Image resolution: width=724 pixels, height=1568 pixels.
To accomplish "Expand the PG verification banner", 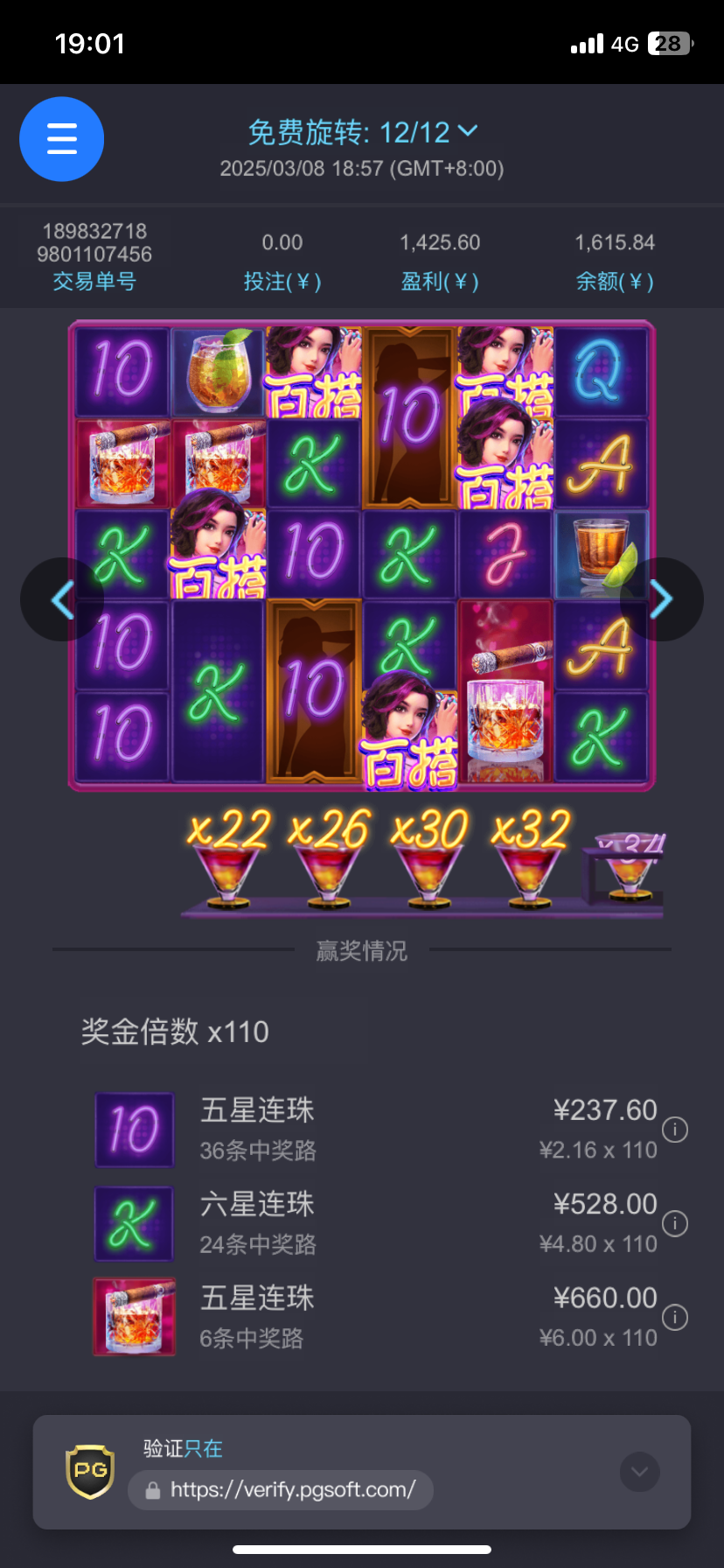I will pos(639,1472).
